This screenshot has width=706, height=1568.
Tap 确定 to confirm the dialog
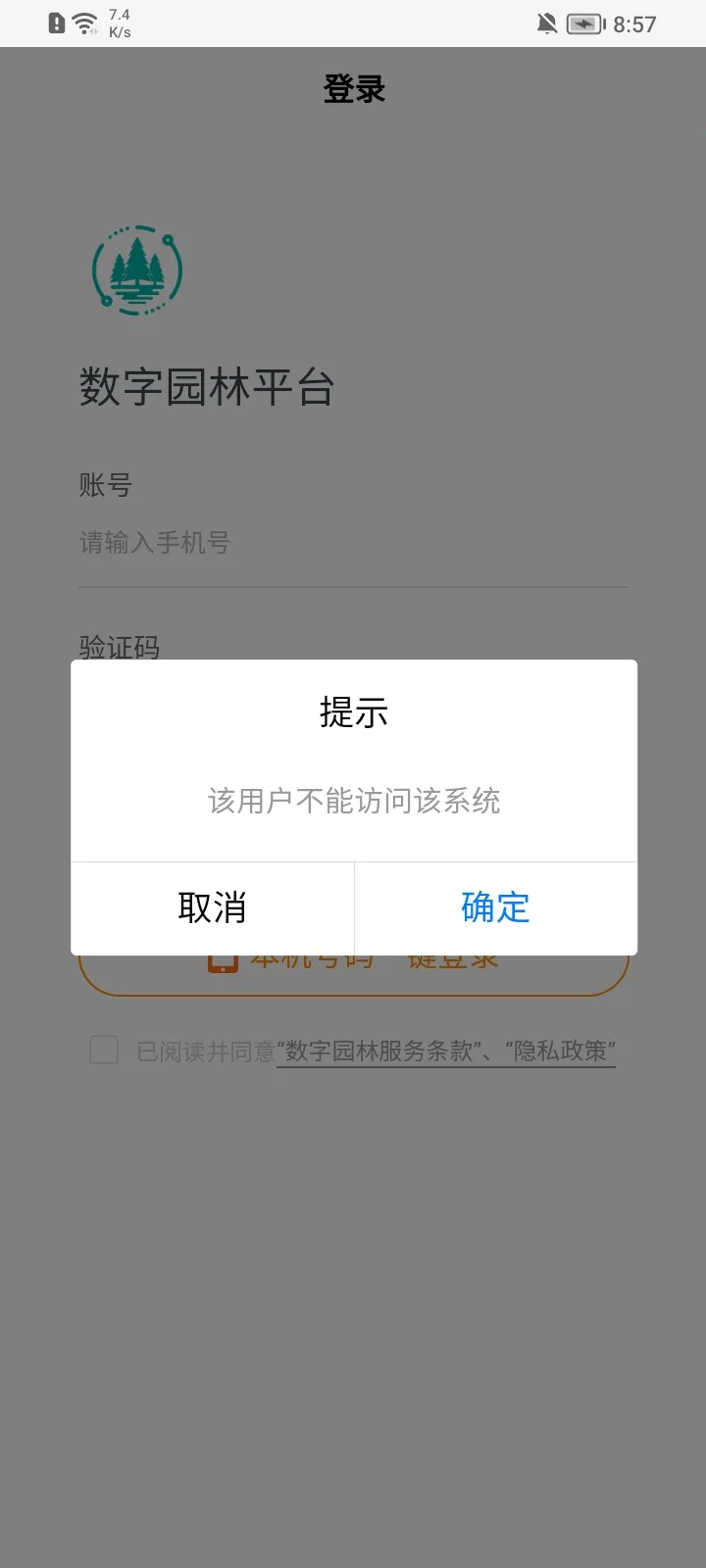(494, 907)
